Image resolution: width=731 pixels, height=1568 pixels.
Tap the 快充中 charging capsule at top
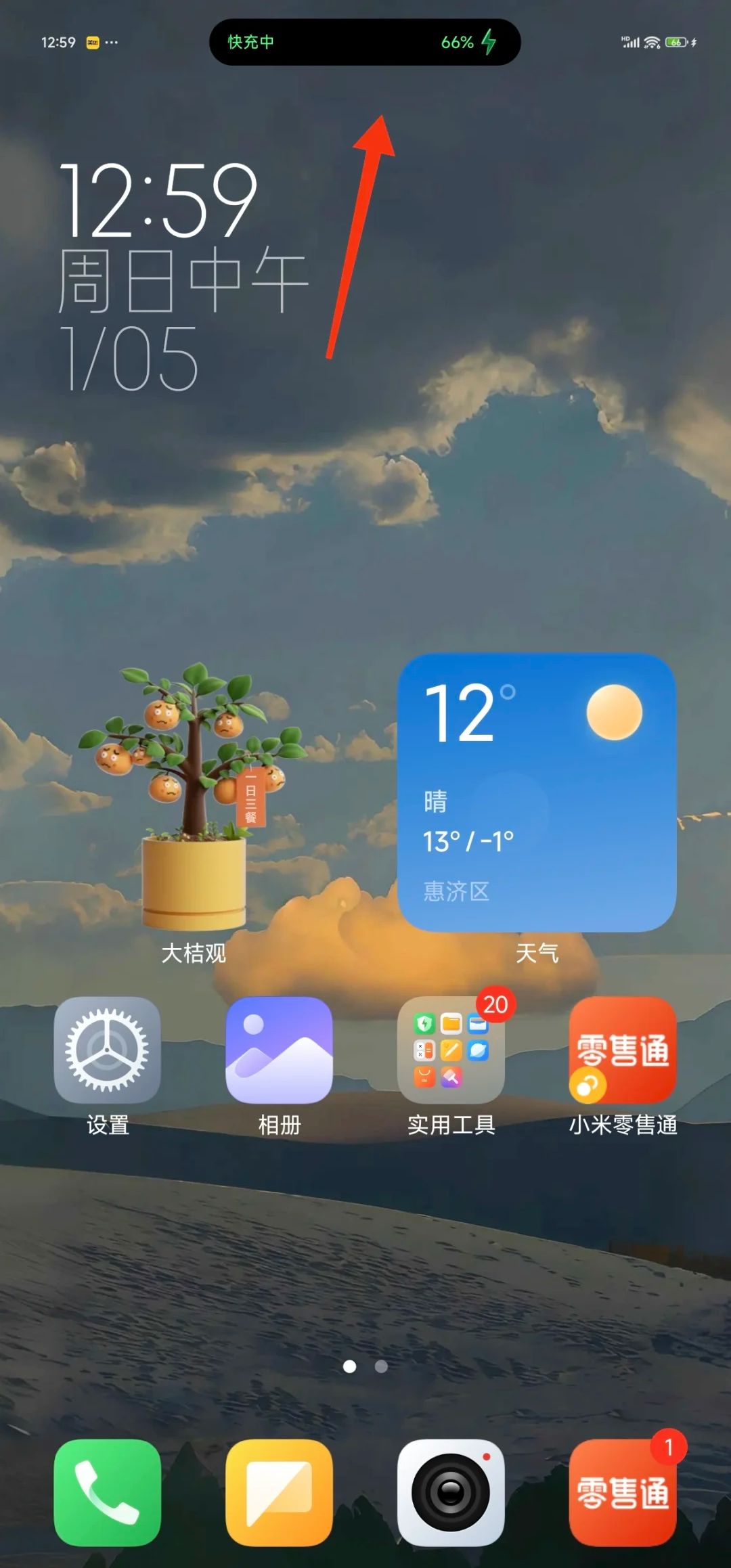365,42
